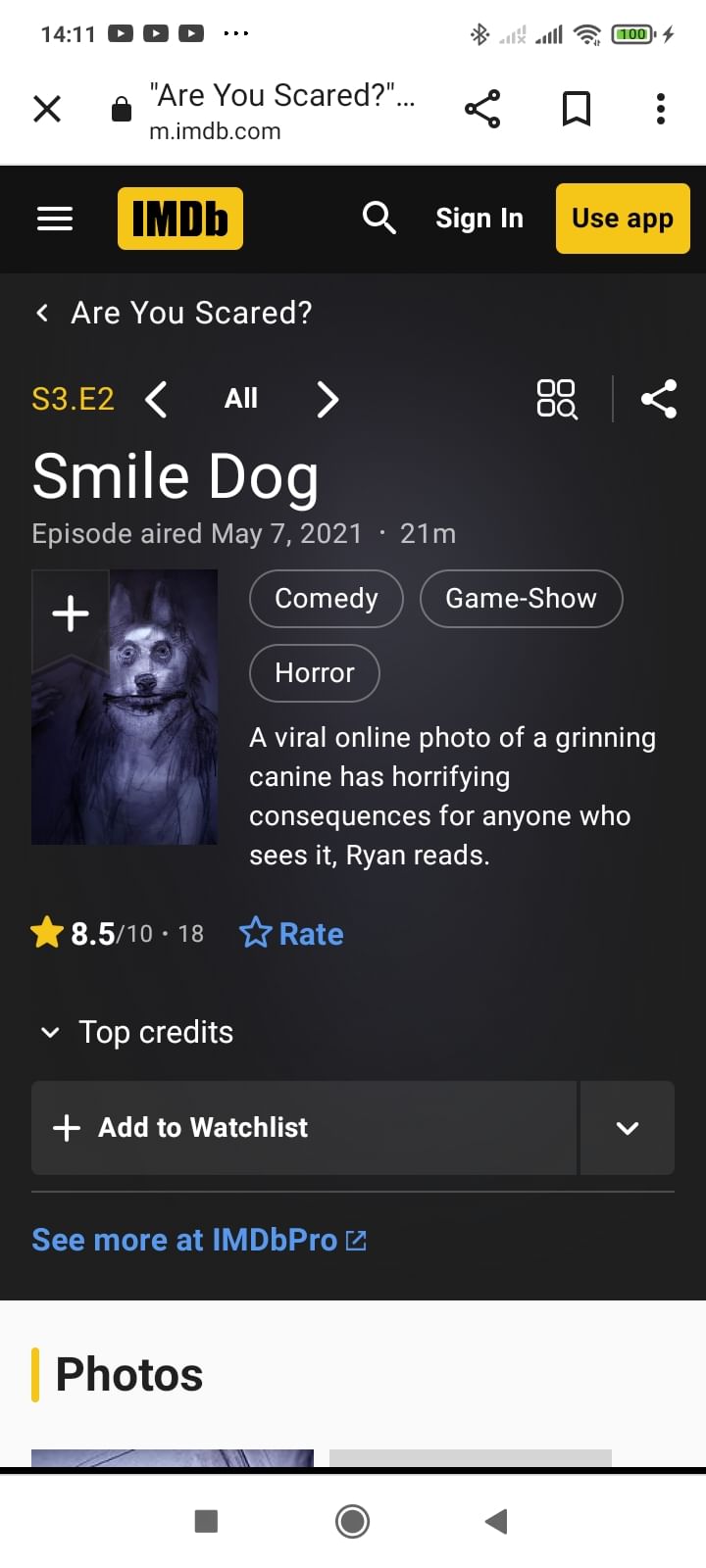Go to the next episode
Screen dimensions: 706x1568
click(328, 400)
